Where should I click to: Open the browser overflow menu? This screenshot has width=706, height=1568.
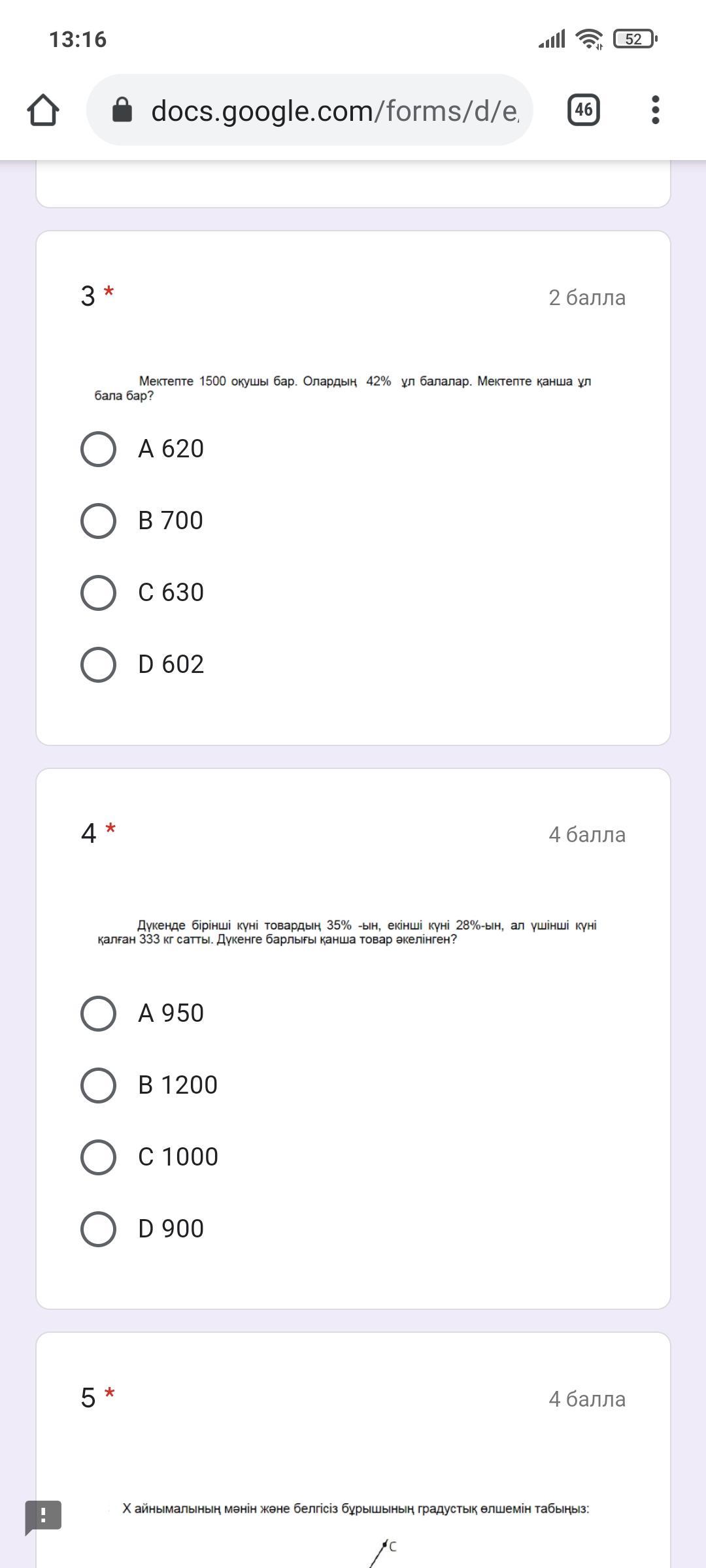point(656,110)
